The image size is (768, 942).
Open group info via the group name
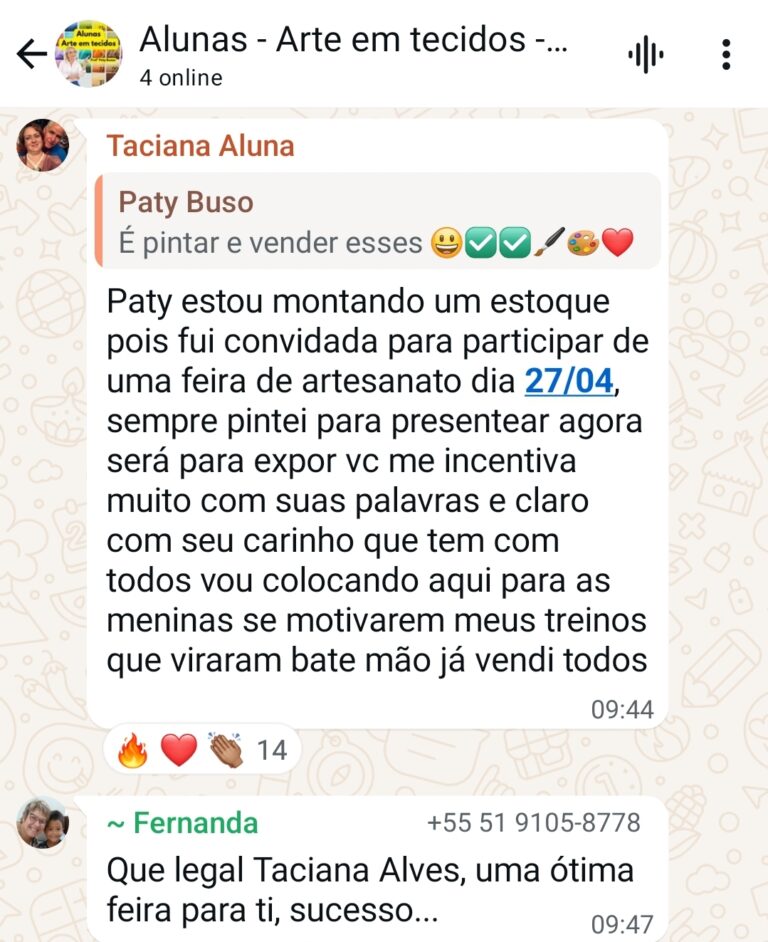tap(350, 40)
